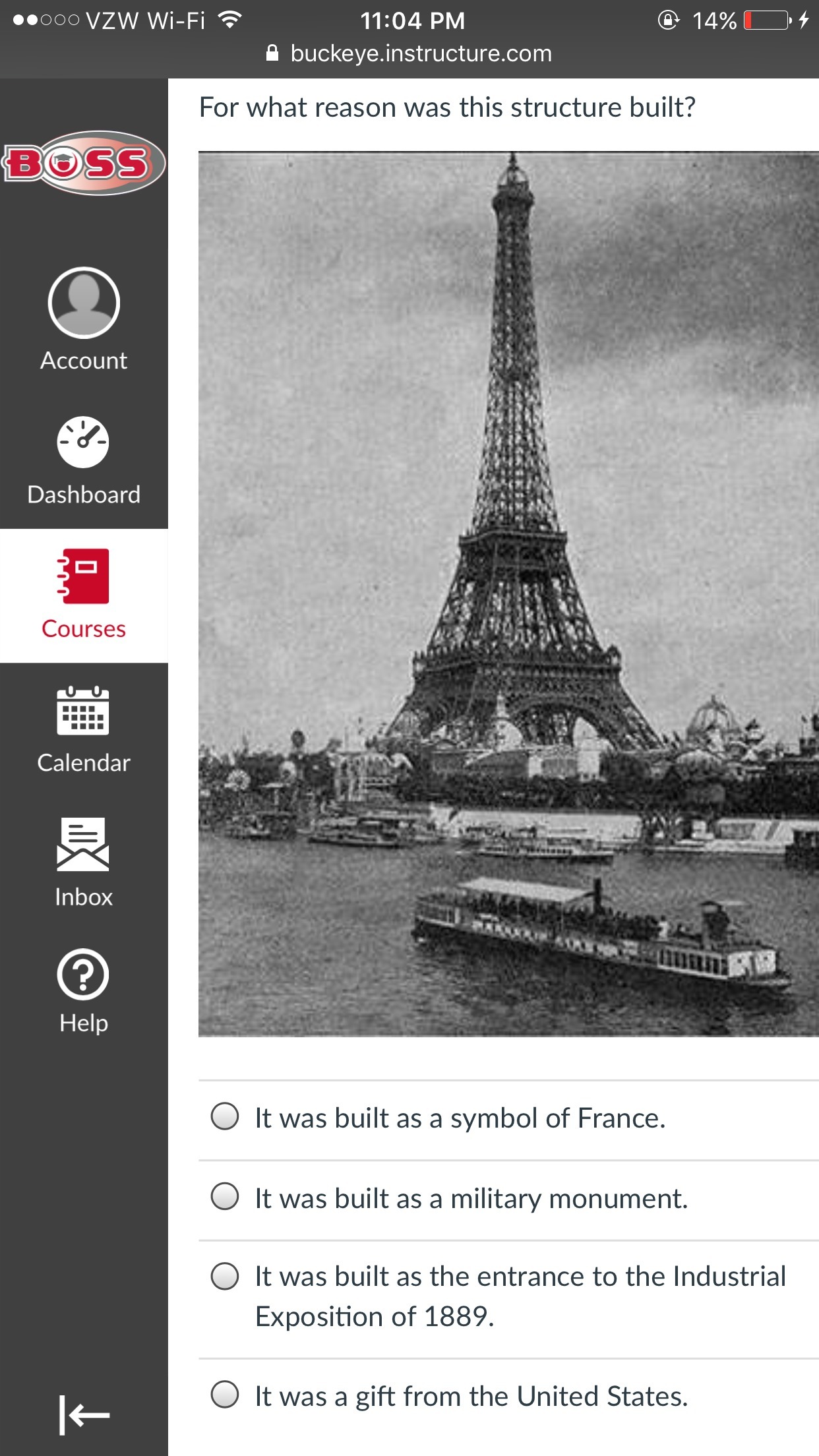819x1456 pixels.
Task: Open the Courses section
Action: coord(84,595)
